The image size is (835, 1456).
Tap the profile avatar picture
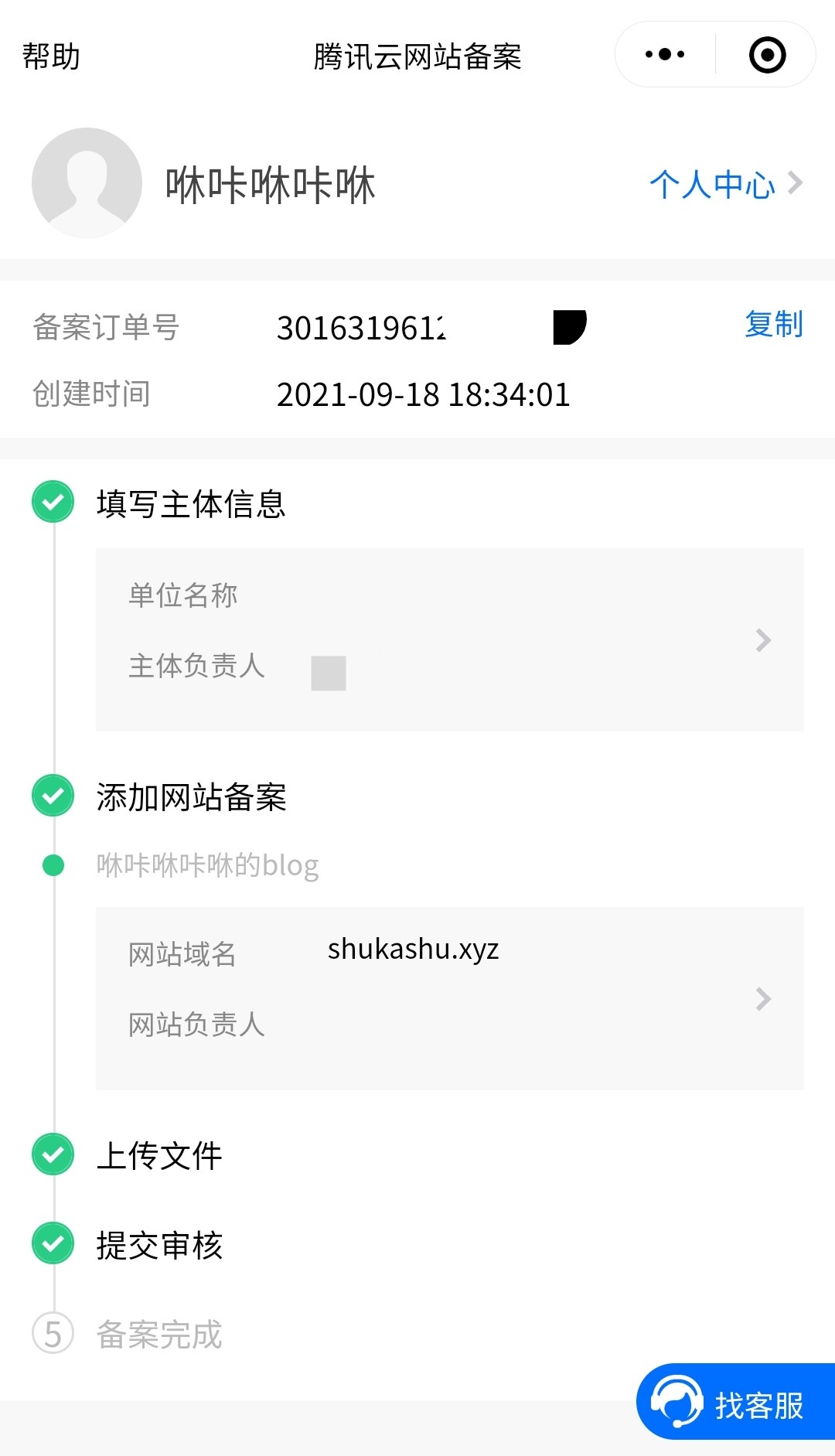(x=87, y=183)
